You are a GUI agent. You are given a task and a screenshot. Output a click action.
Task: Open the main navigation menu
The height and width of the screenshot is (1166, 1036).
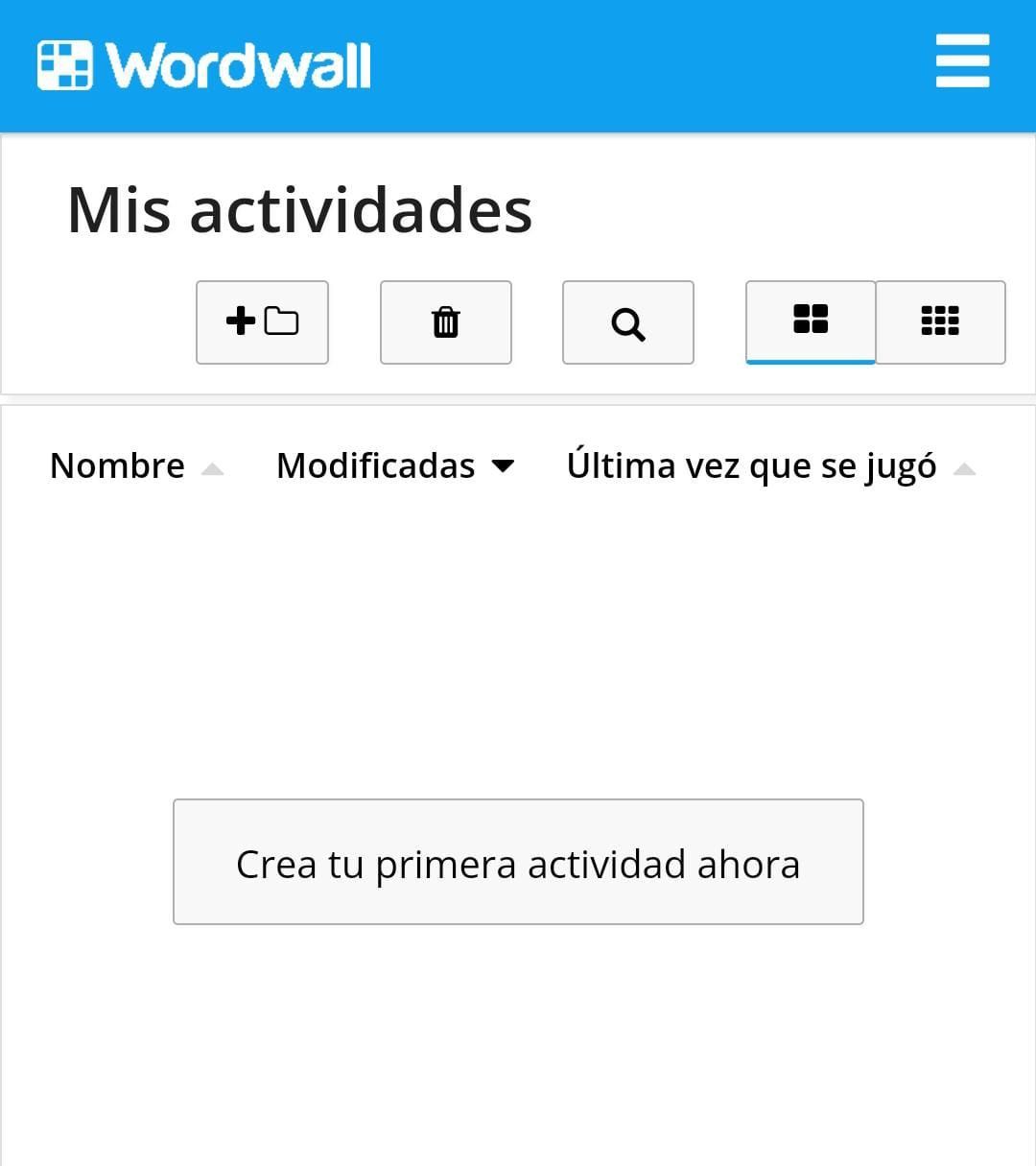click(961, 59)
